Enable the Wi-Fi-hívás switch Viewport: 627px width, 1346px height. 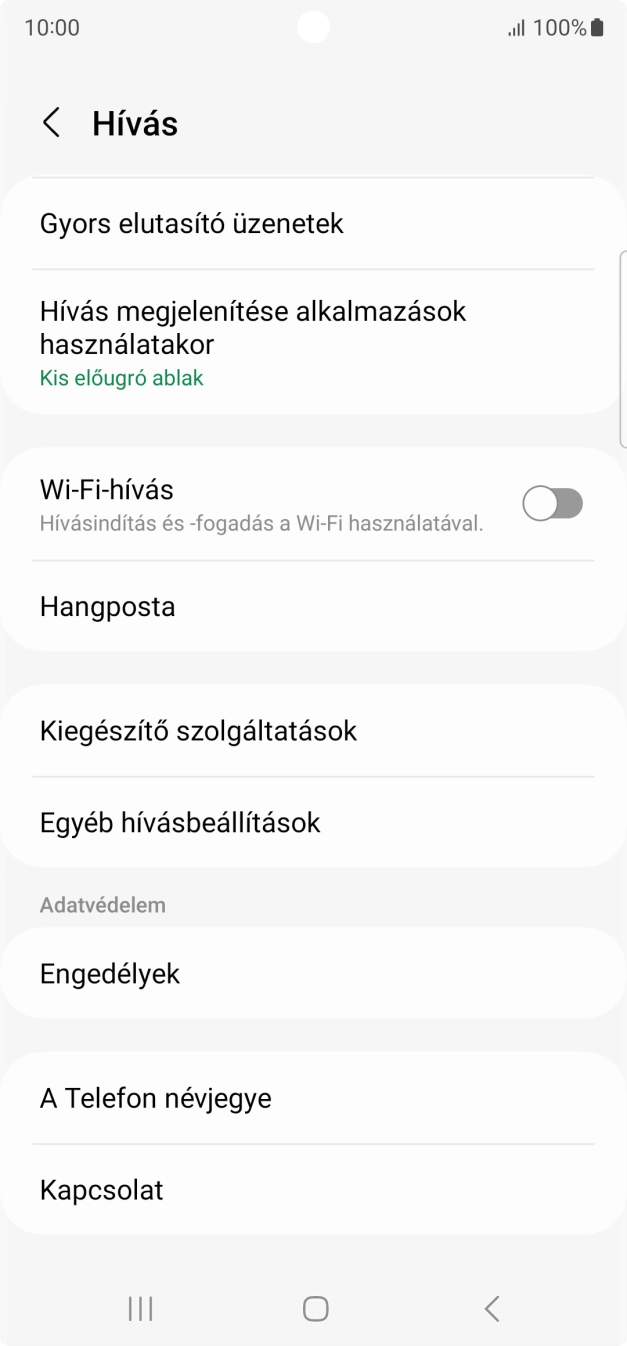pos(552,504)
